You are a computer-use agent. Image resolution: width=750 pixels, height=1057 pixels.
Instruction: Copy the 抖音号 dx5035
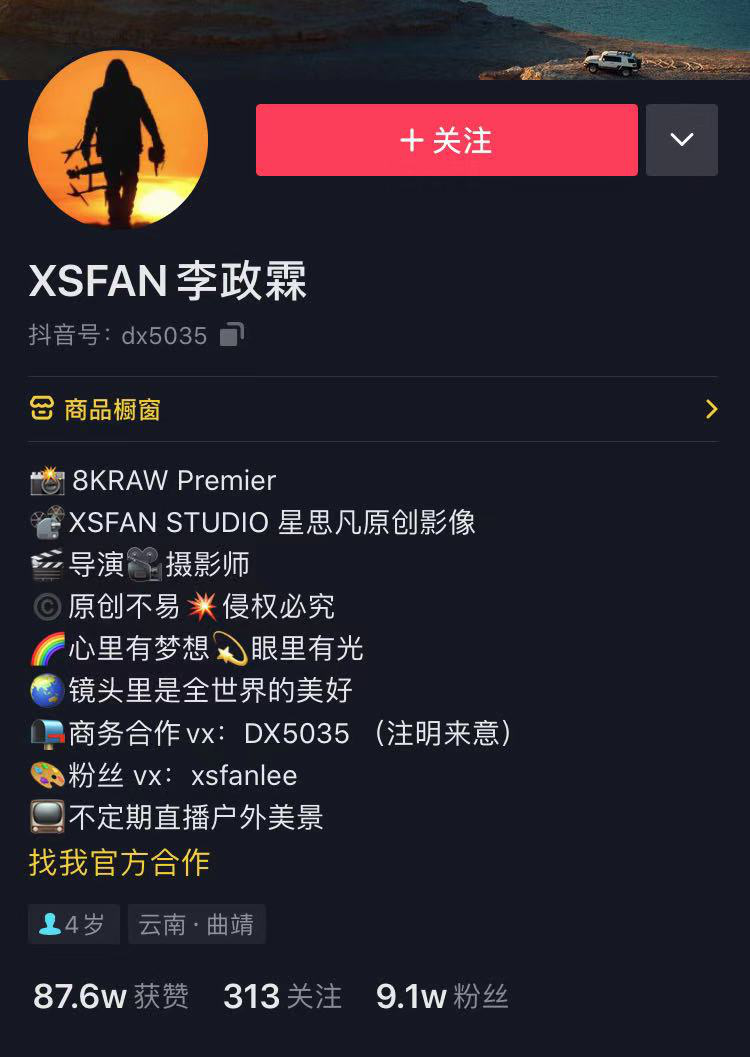click(x=232, y=334)
